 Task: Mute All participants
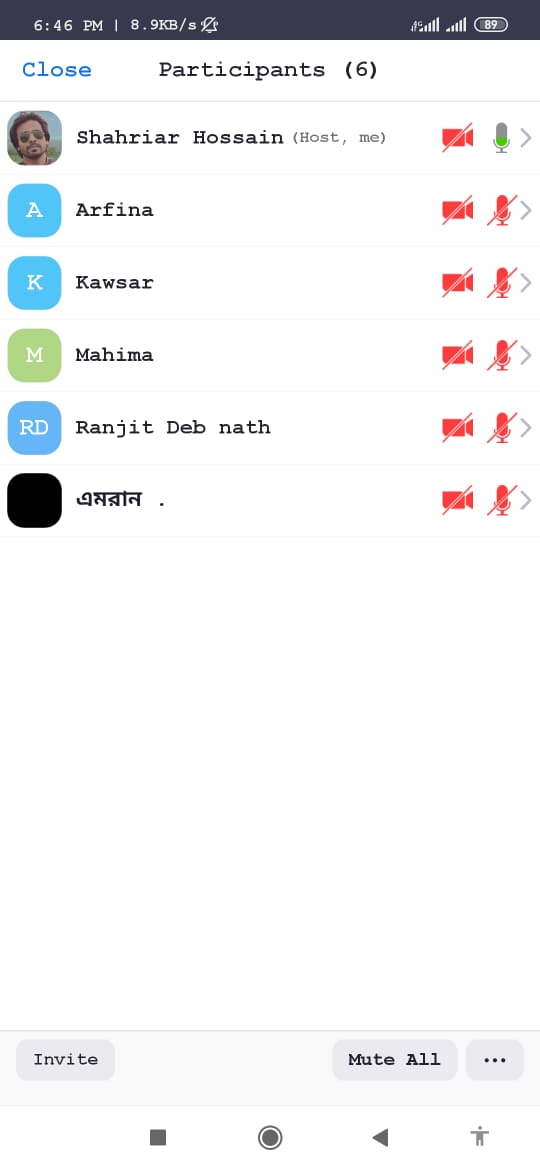click(395, 1060)
